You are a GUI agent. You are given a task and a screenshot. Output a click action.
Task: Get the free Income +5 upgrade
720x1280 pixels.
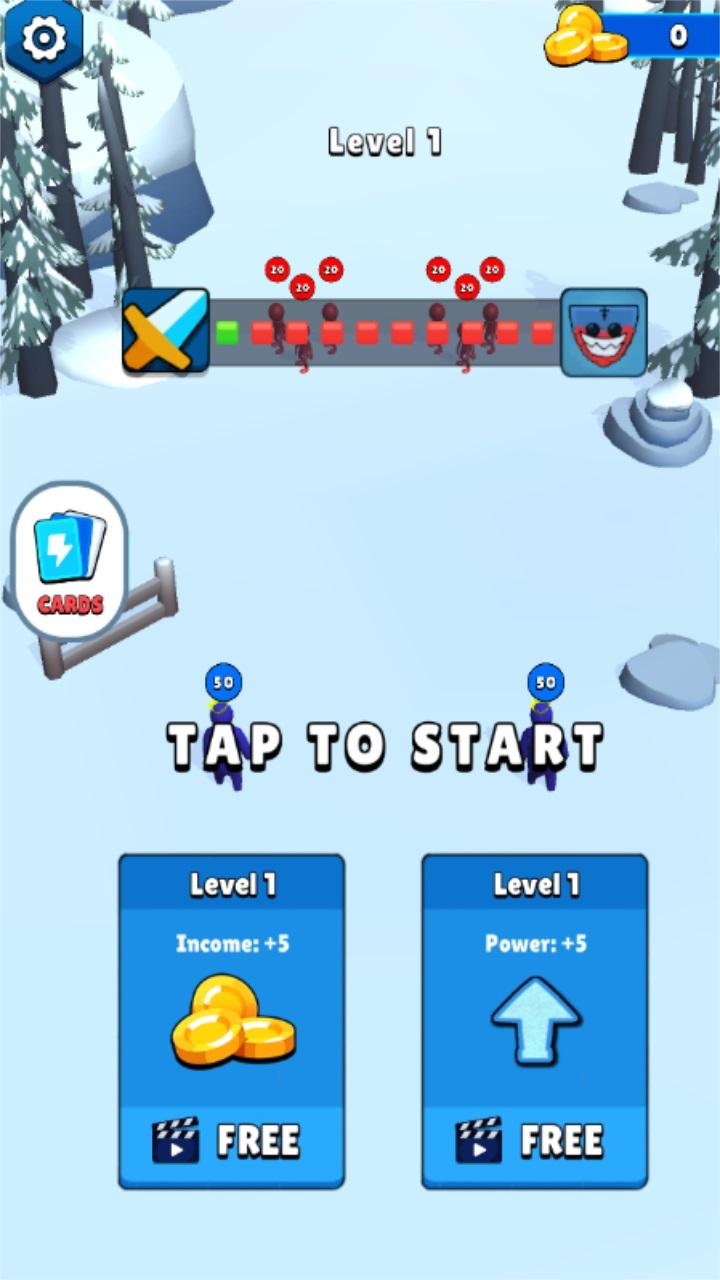tap(231, 1141)
